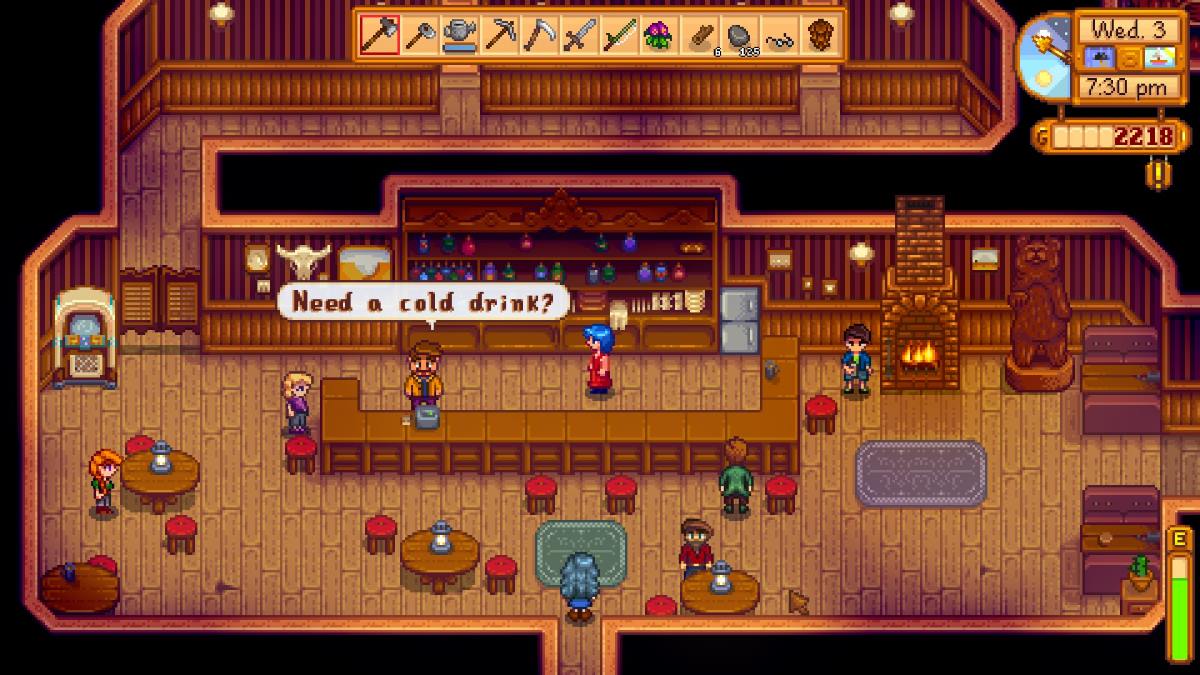Select the sword weapon
The height and width of the screenshot is (675, 1200).
click(x=580, y=37)
